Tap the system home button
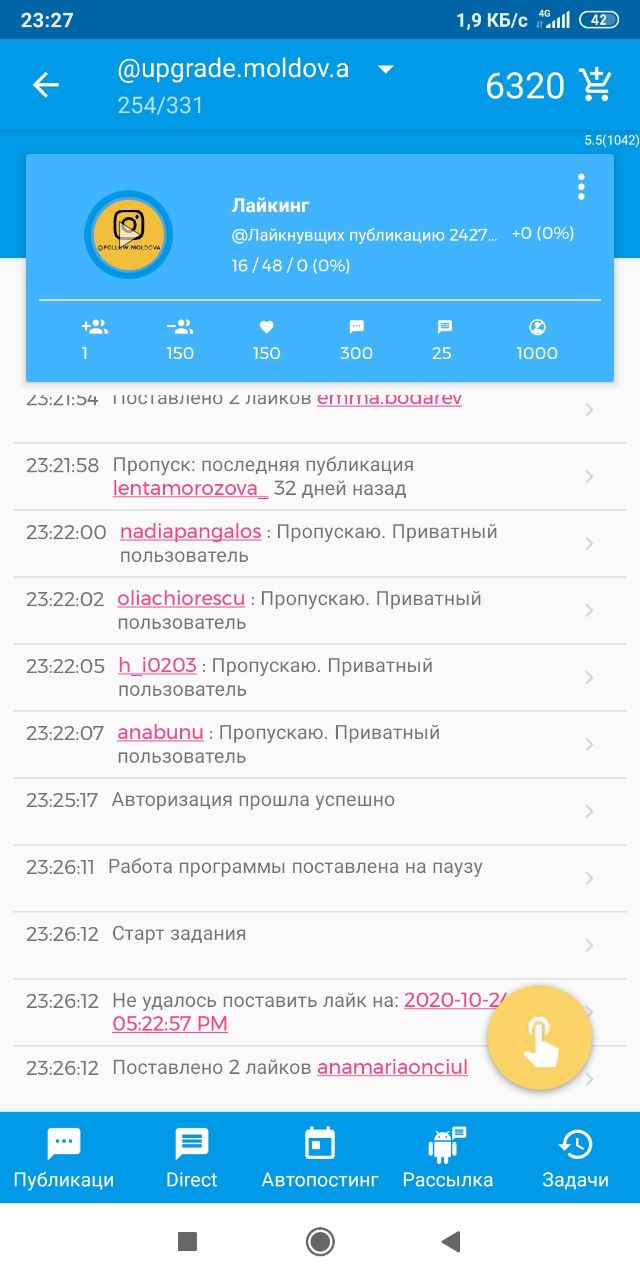The height and width of the screenshot is (1280, 640). click(x=320, y=1242)
